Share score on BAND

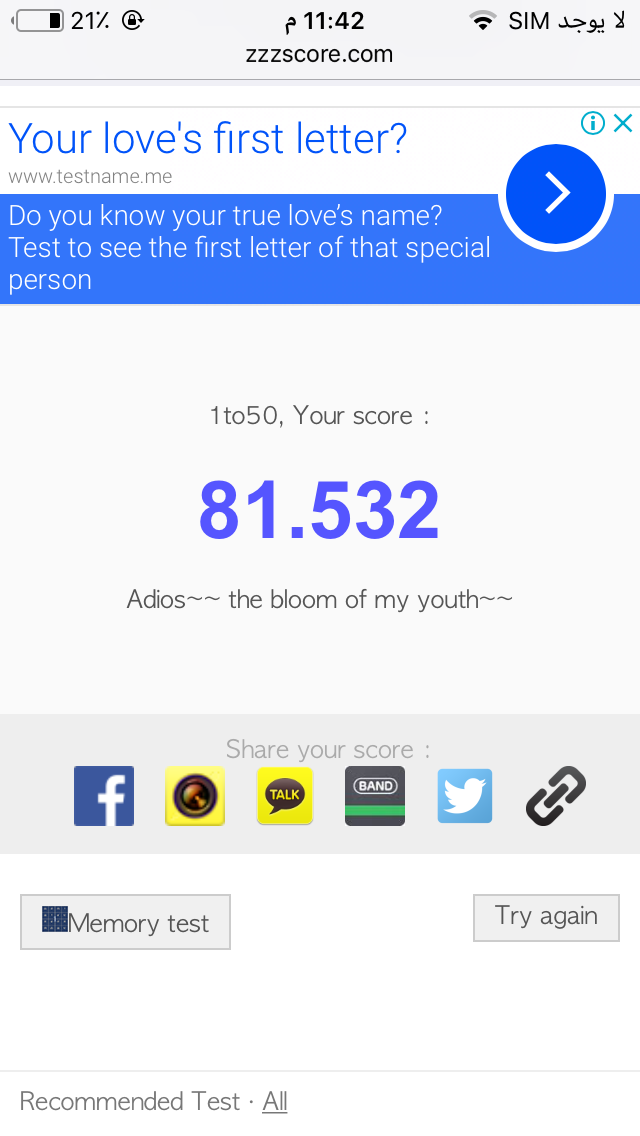[x=375, y=796]
